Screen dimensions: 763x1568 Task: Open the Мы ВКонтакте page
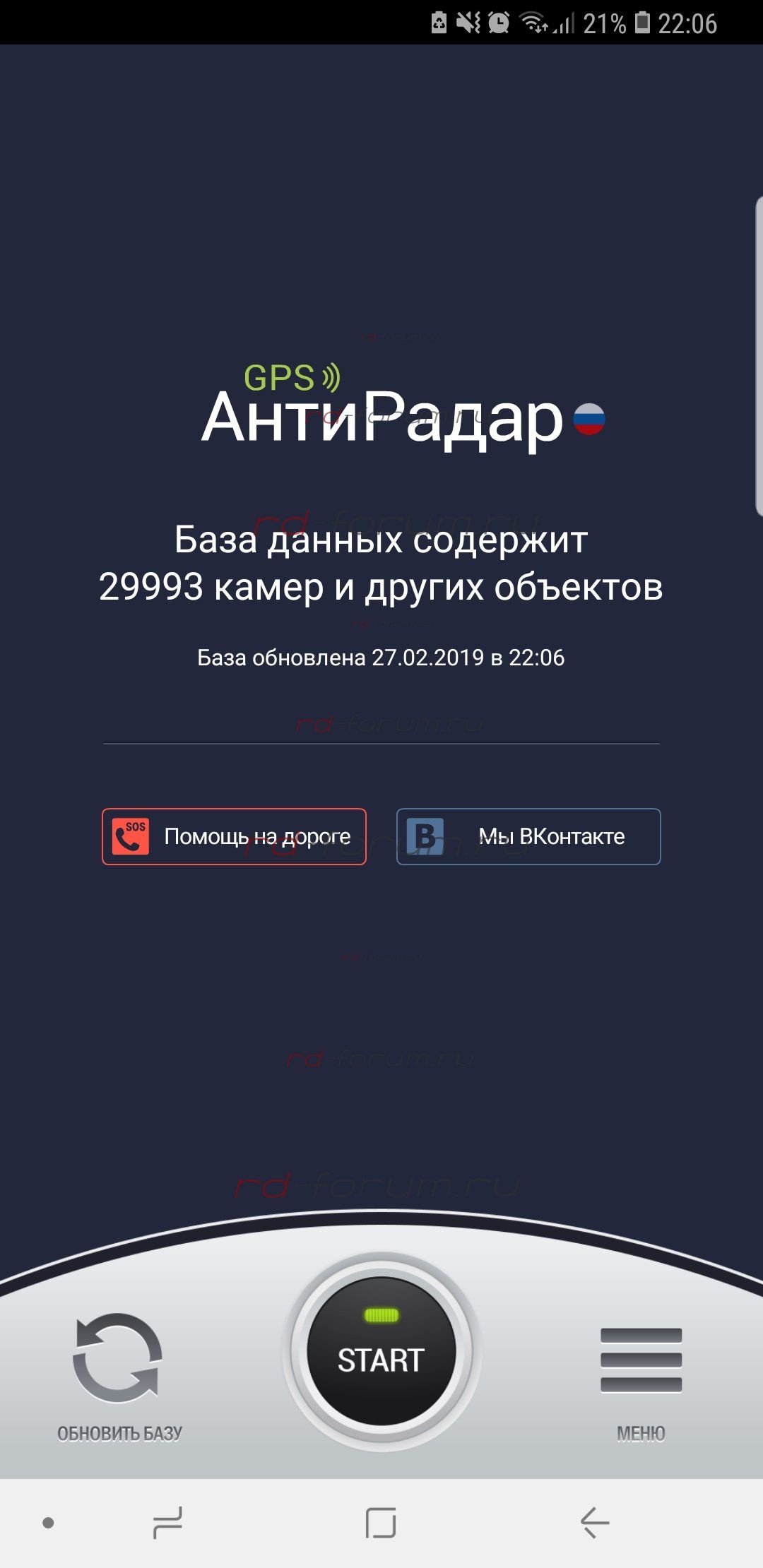coord(528,836)
